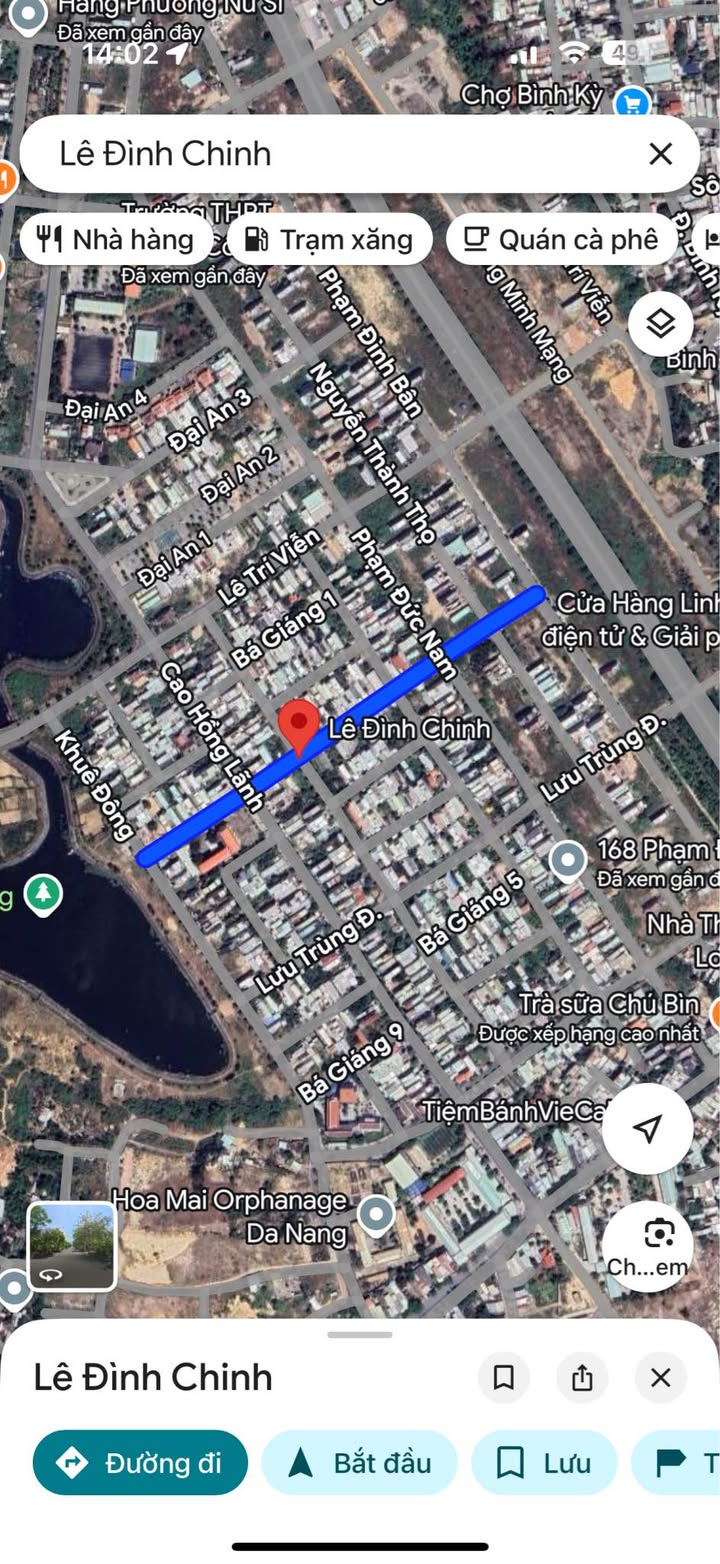Start navigation with Bắt đầu

[359, 1463]
